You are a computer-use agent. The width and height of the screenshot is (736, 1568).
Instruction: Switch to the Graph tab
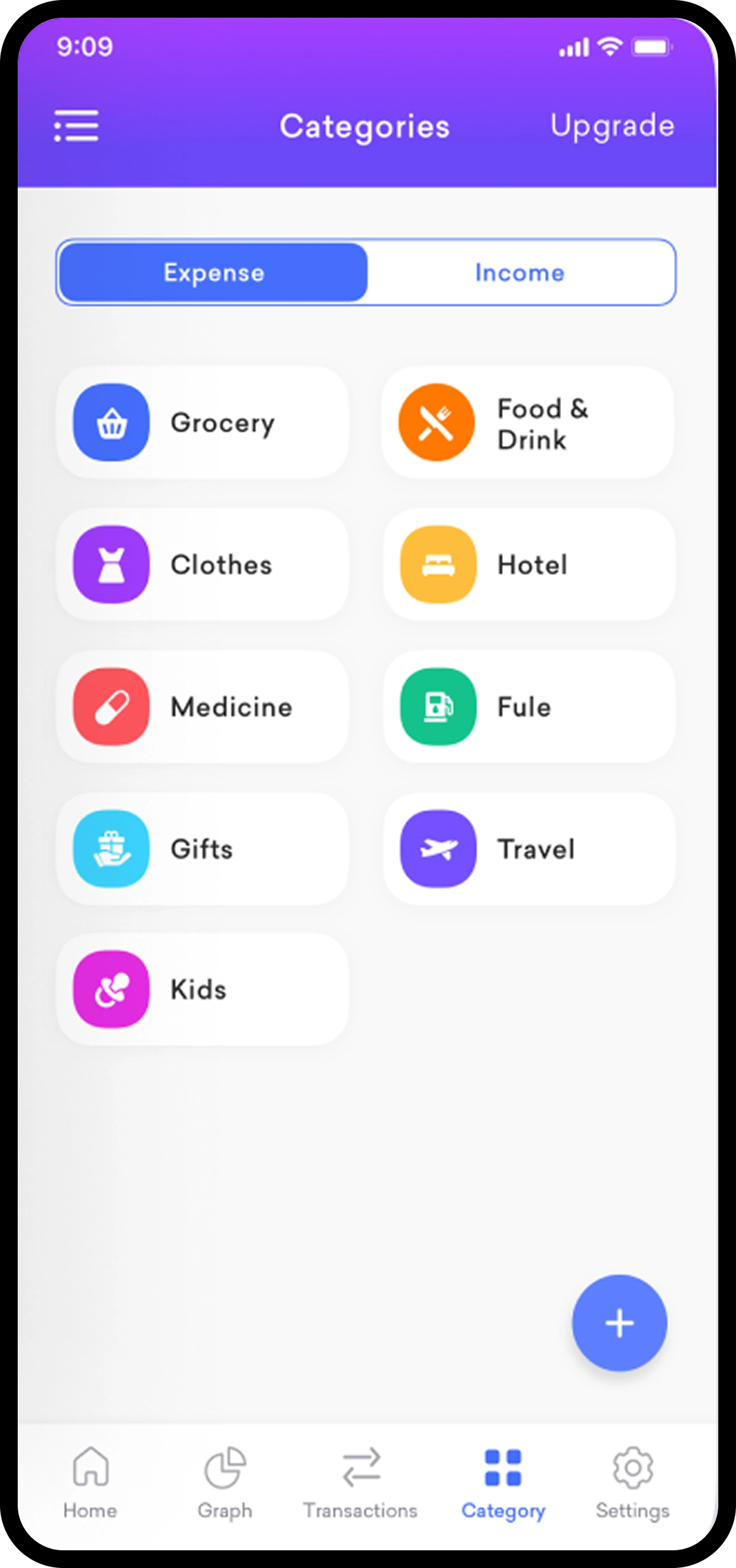click(225, 1483)
